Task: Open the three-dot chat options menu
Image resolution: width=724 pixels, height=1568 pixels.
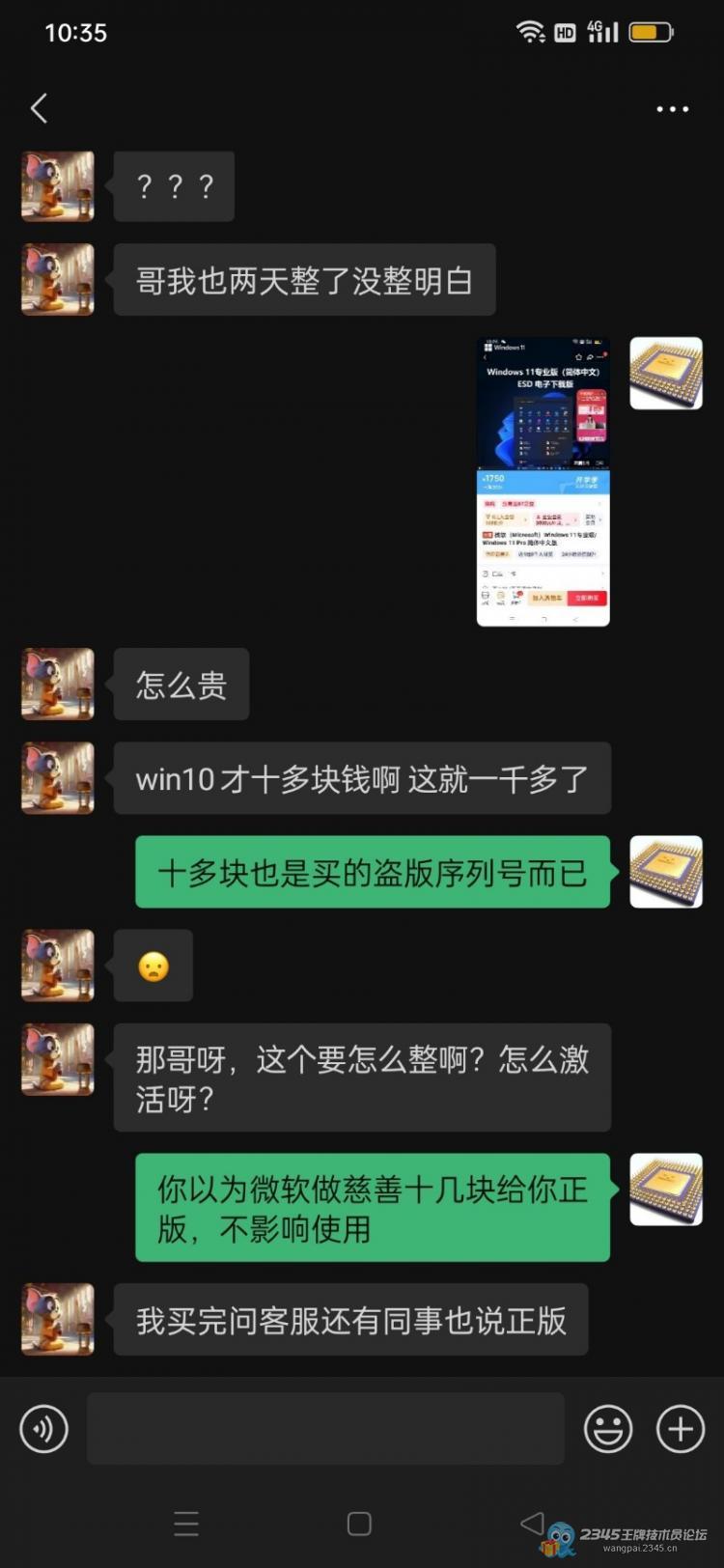Action: coord(672,109)
